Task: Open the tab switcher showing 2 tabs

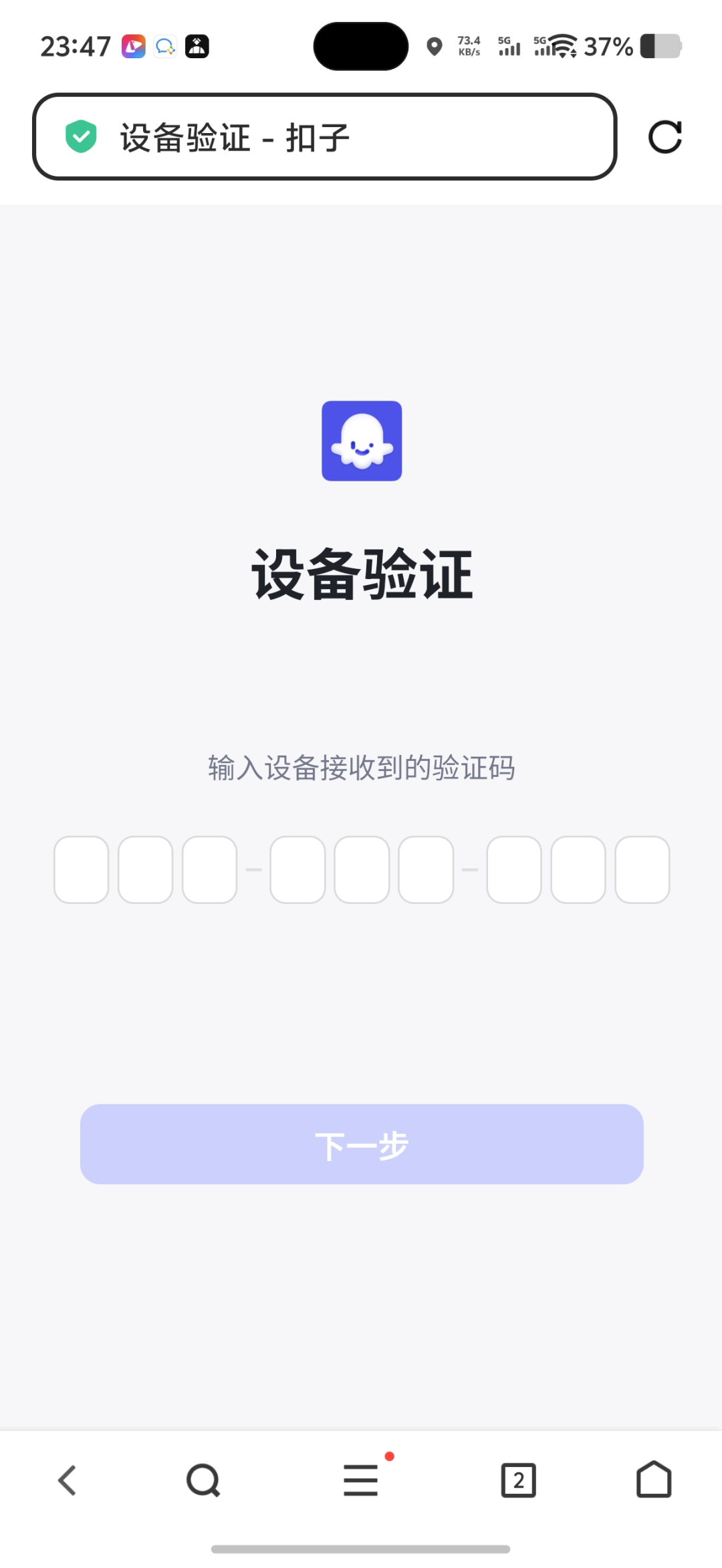Action: [x=518, y=1480]
